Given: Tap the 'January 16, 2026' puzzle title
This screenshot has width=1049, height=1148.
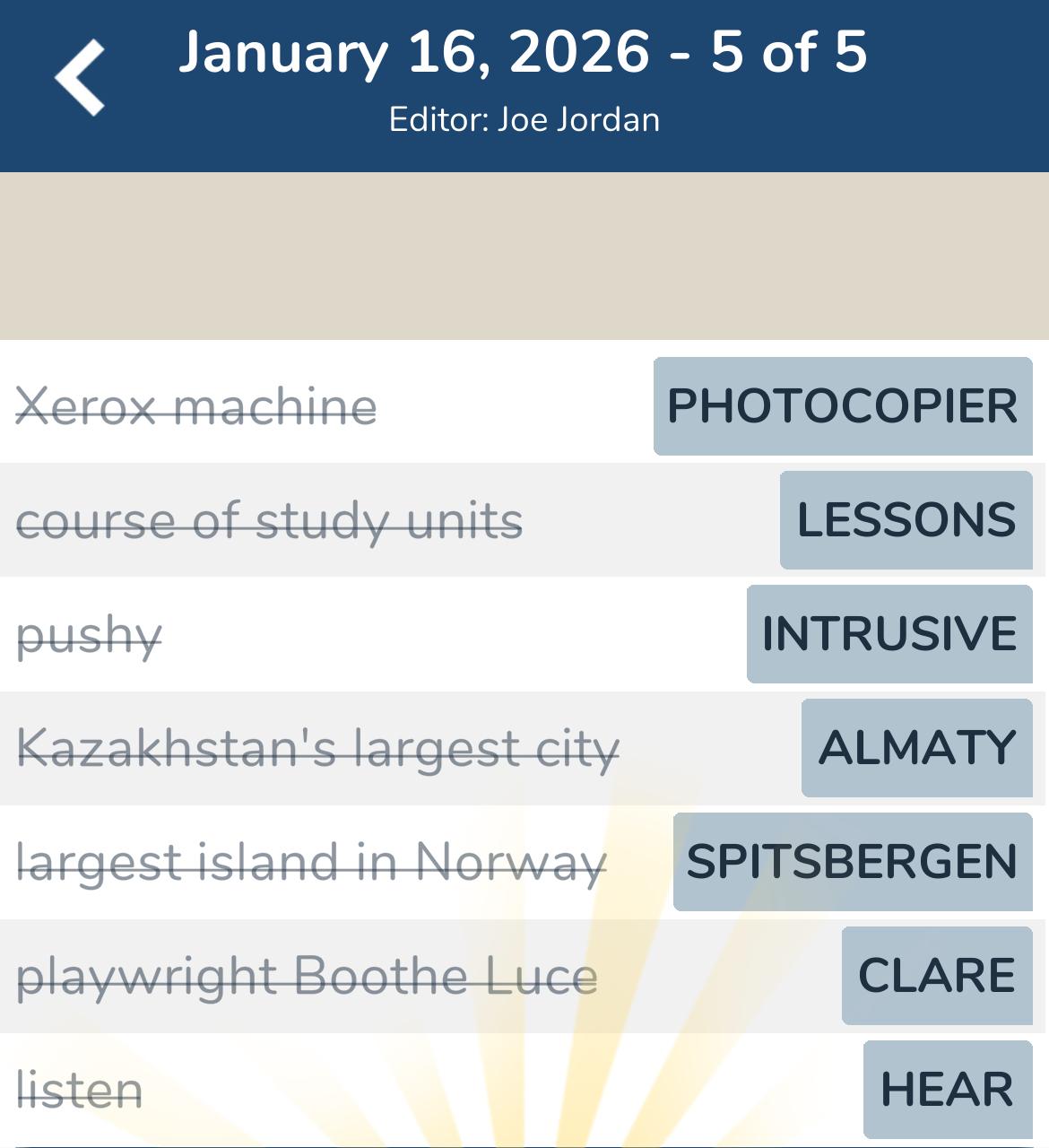Looking at the screenshot, I should coord(524,54).
